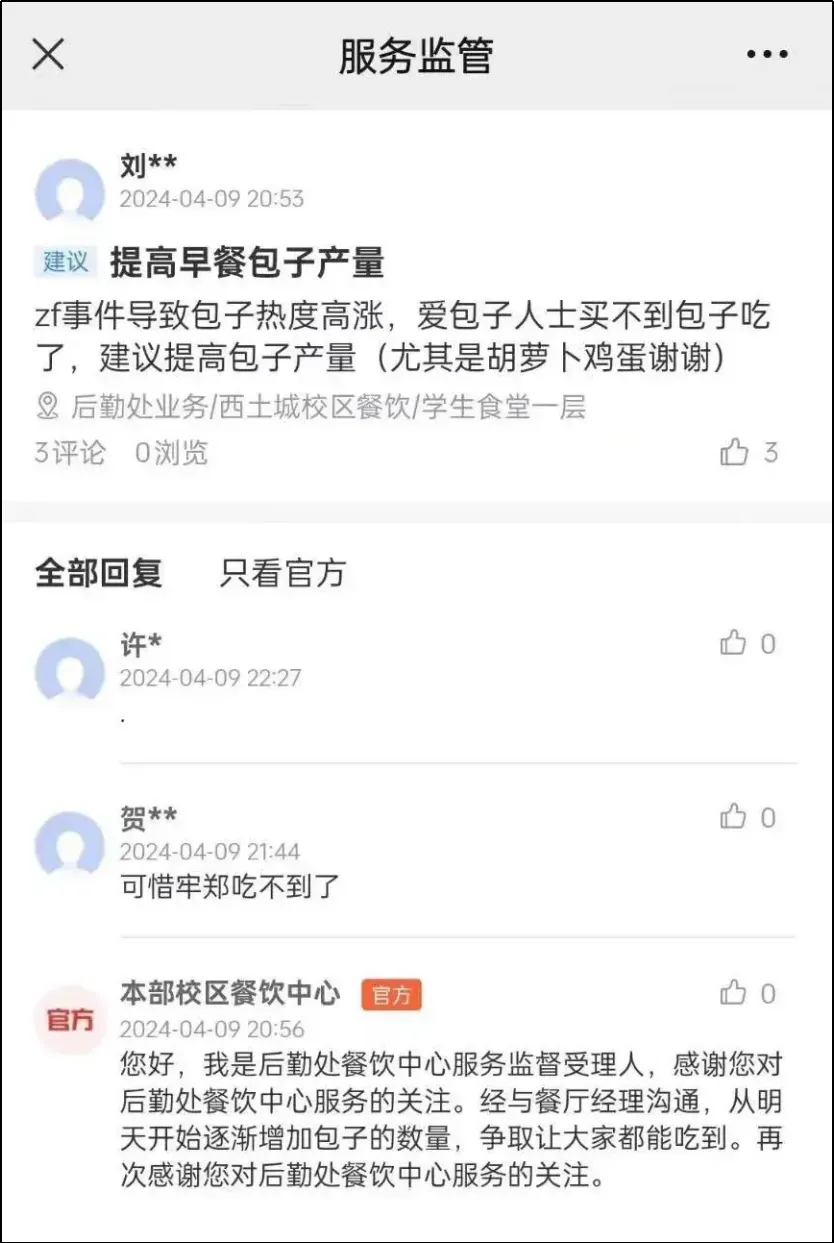Open the location tag 后勤处业务/西土城校区餐饮
The image size is (834, 1243).
[x=311, y=407]
